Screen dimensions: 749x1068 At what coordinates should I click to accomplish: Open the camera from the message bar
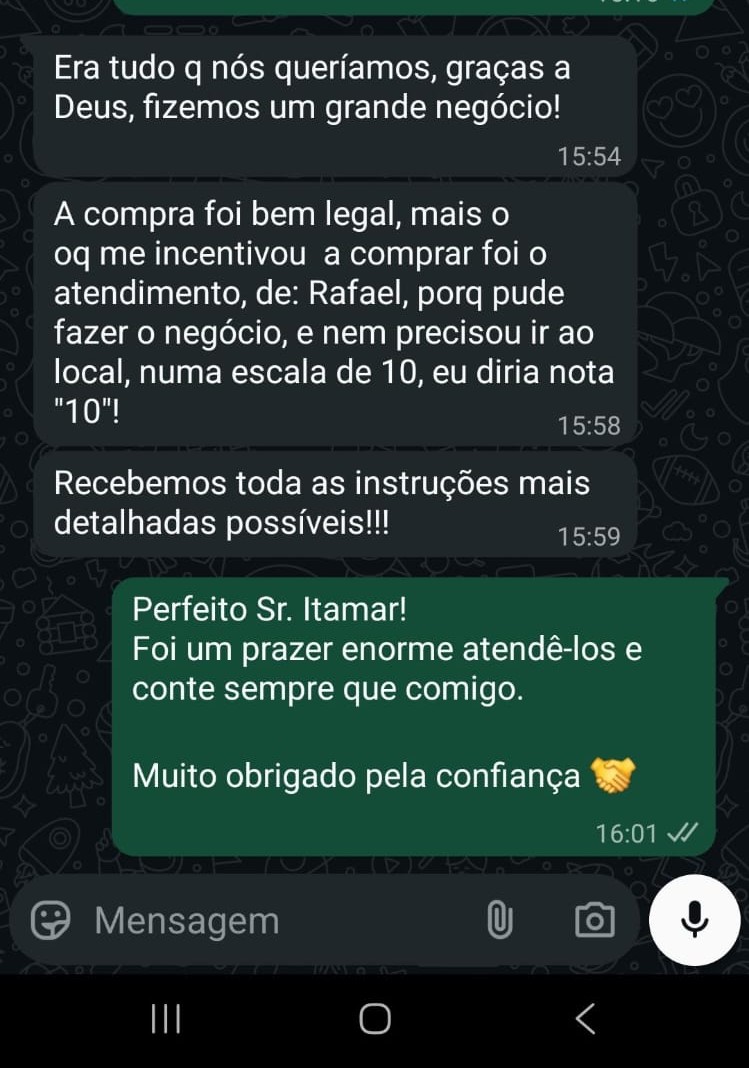tap(595, 920)
